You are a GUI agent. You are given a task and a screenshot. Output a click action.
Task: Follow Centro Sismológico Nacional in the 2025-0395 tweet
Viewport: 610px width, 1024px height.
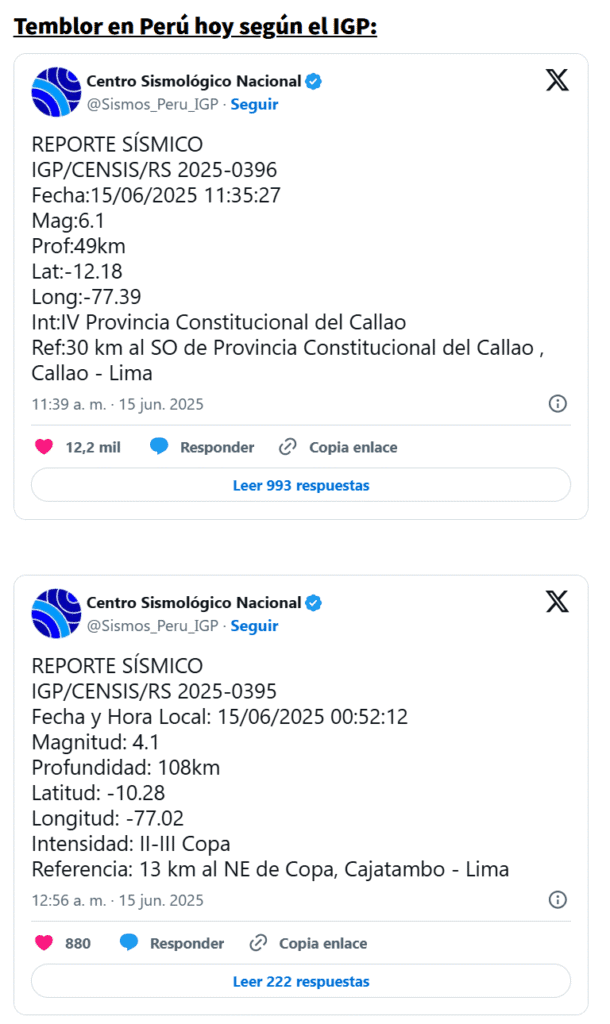click(254, 626)
